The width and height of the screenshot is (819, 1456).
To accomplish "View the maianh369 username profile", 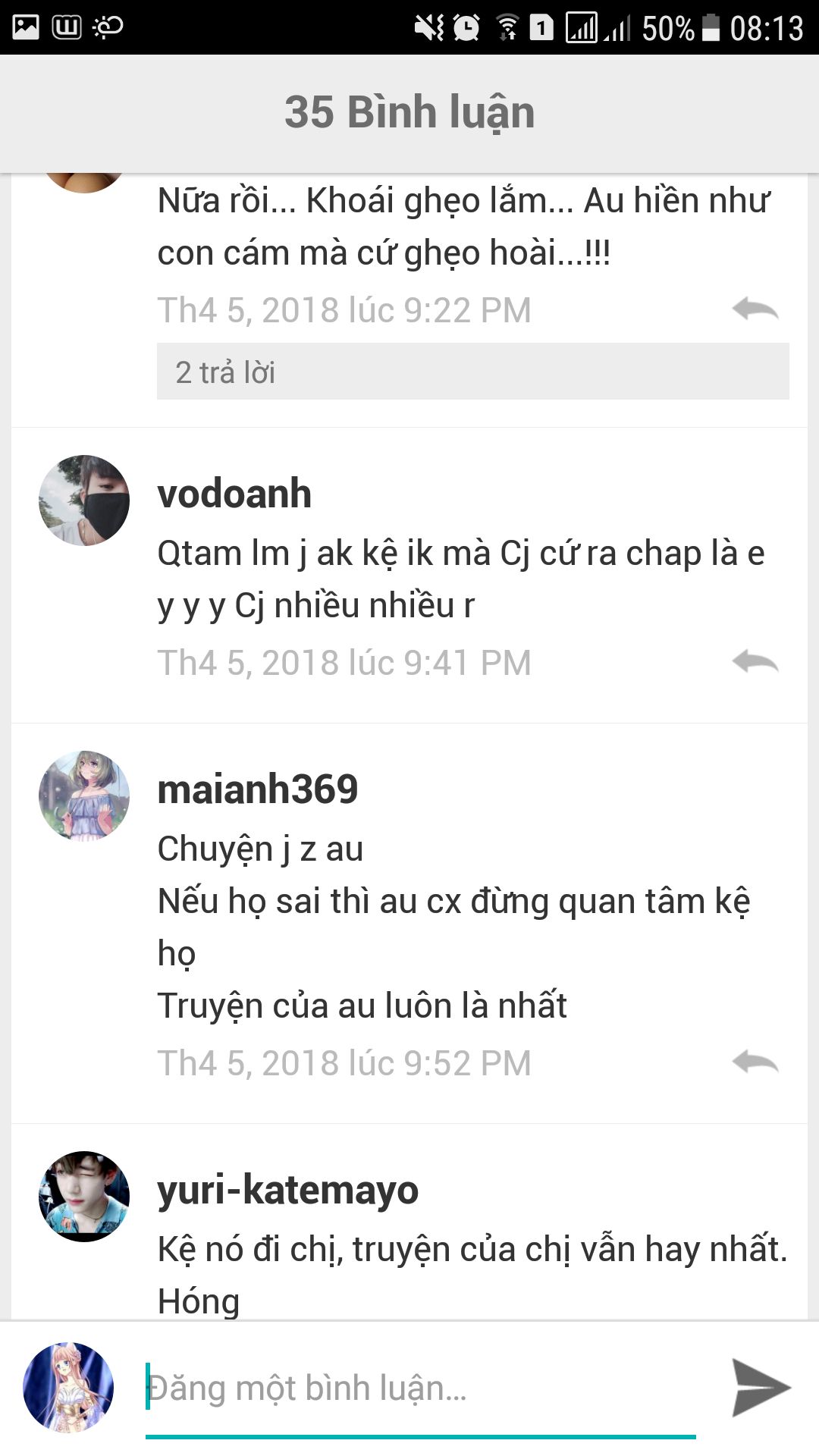I will [x=258, y=789].
